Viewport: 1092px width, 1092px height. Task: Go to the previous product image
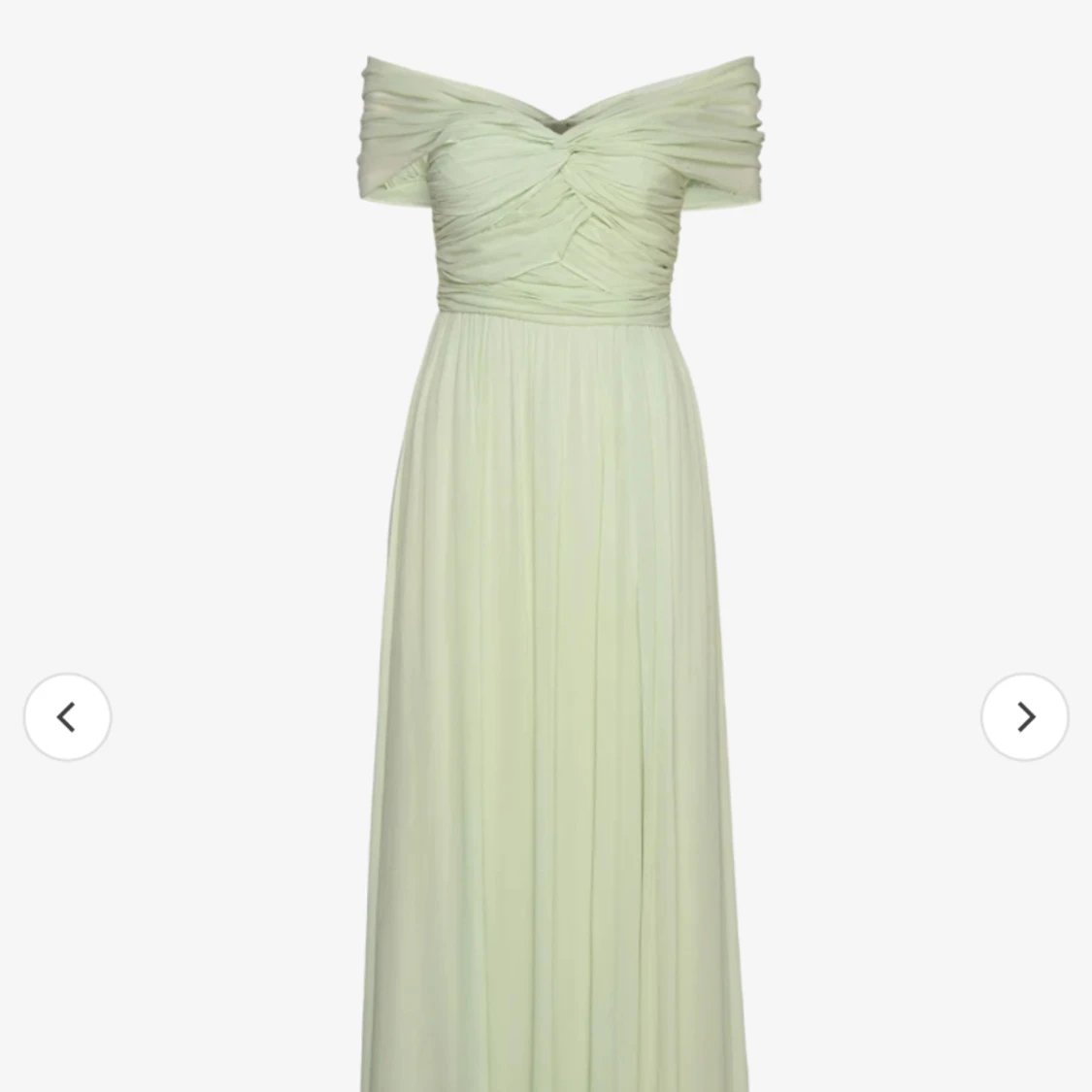[67, 717]
